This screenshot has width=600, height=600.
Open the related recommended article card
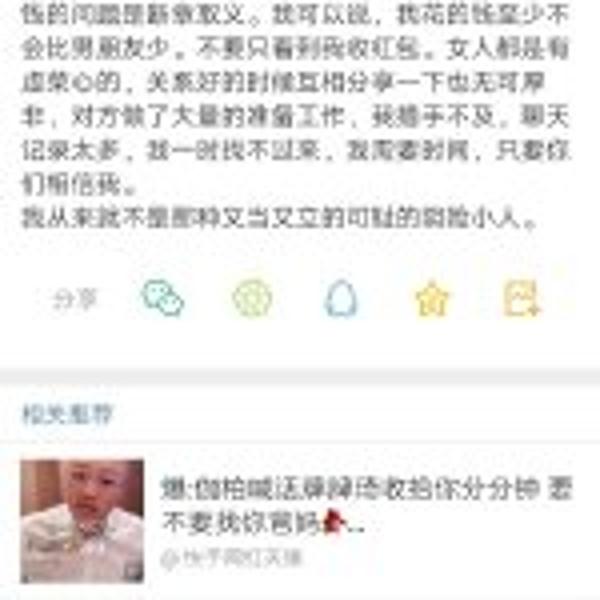tap(300, 520)
